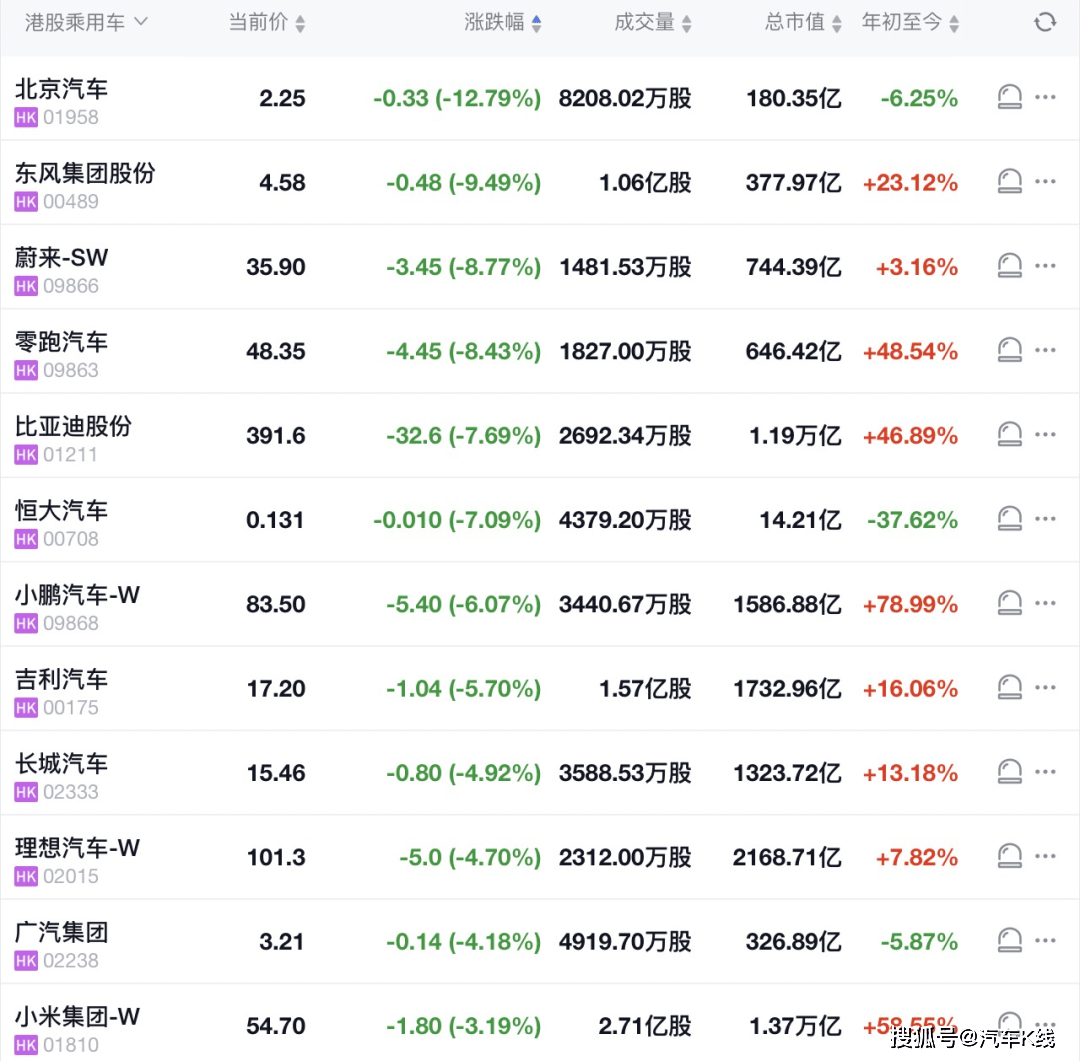The width and height of the screenshot is (1080, 1061).
Task: Open more options for 长城汽车
Action: (x=1045, y=772)
